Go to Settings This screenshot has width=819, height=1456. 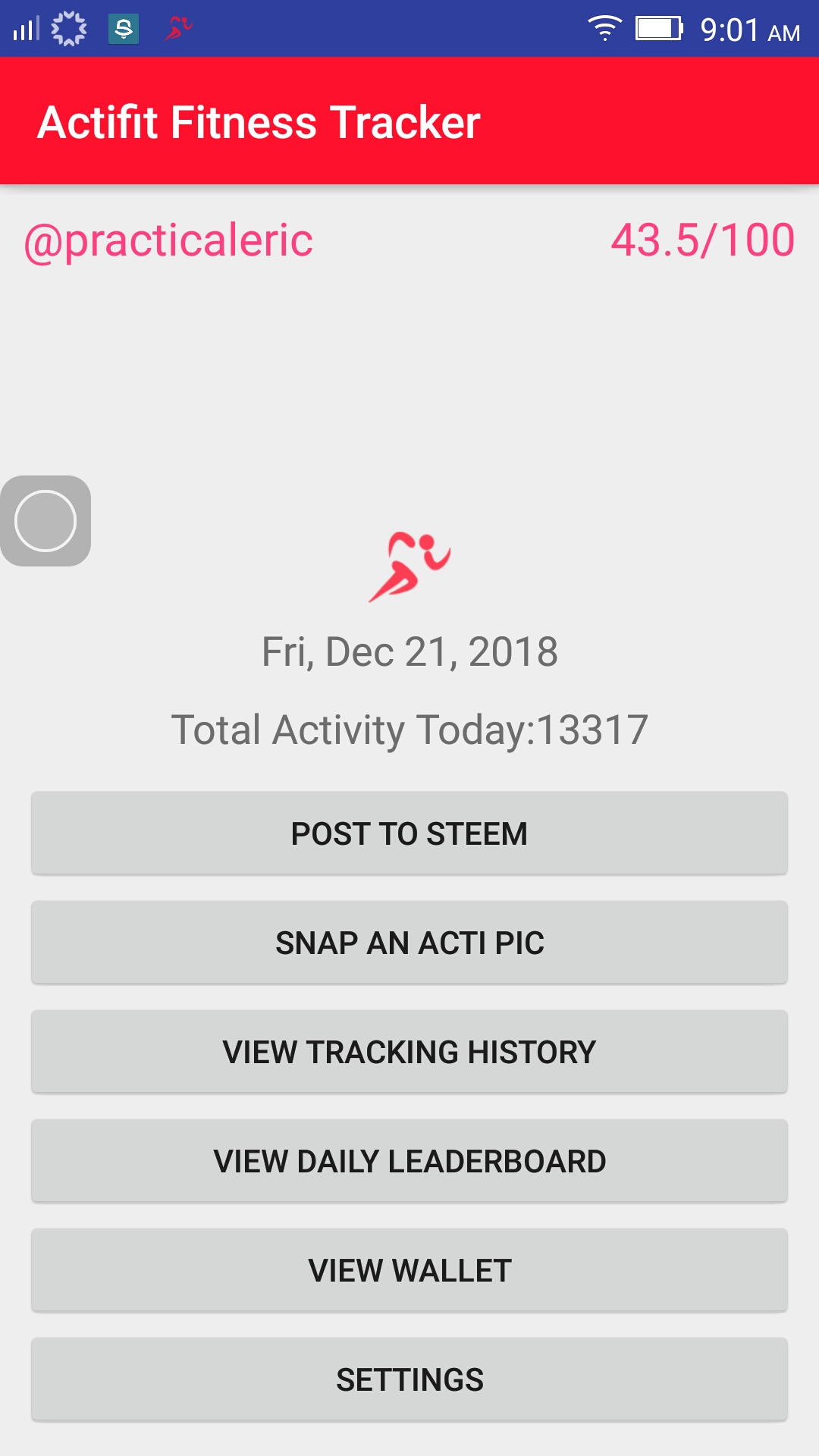tap(409, 1379)
